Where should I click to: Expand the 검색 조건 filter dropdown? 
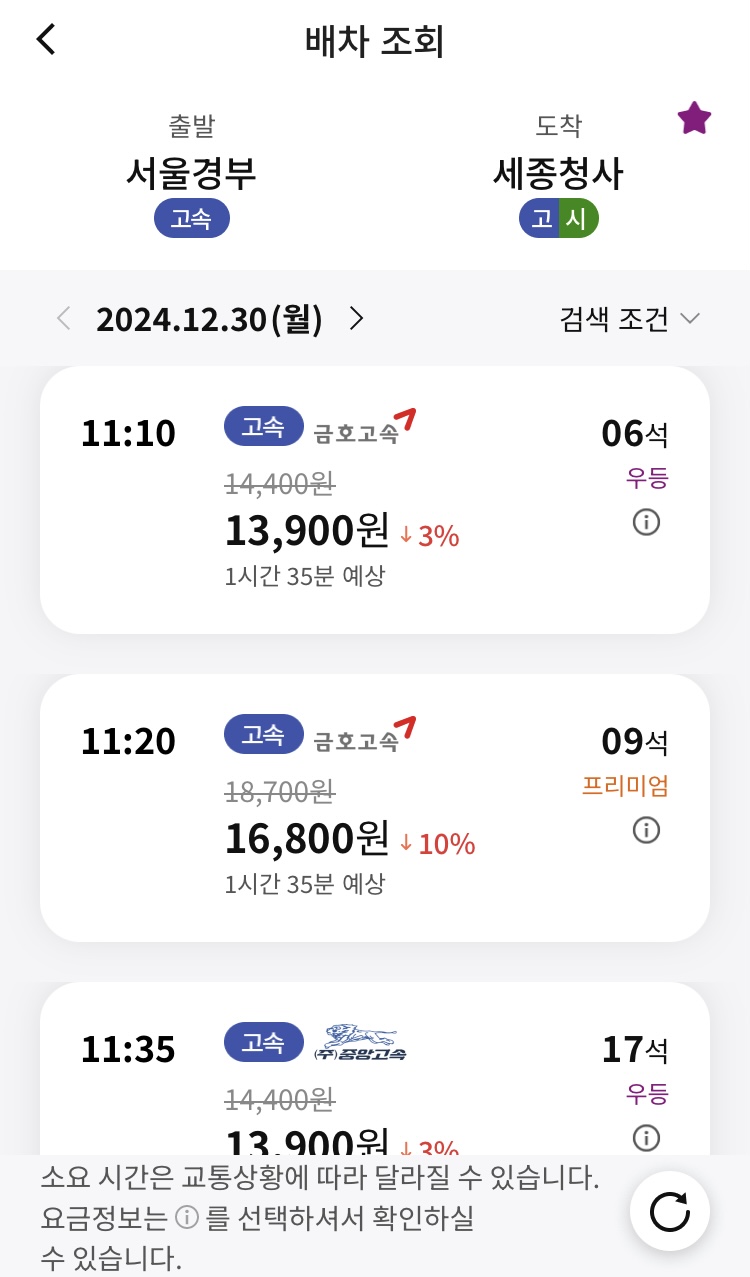631,318
